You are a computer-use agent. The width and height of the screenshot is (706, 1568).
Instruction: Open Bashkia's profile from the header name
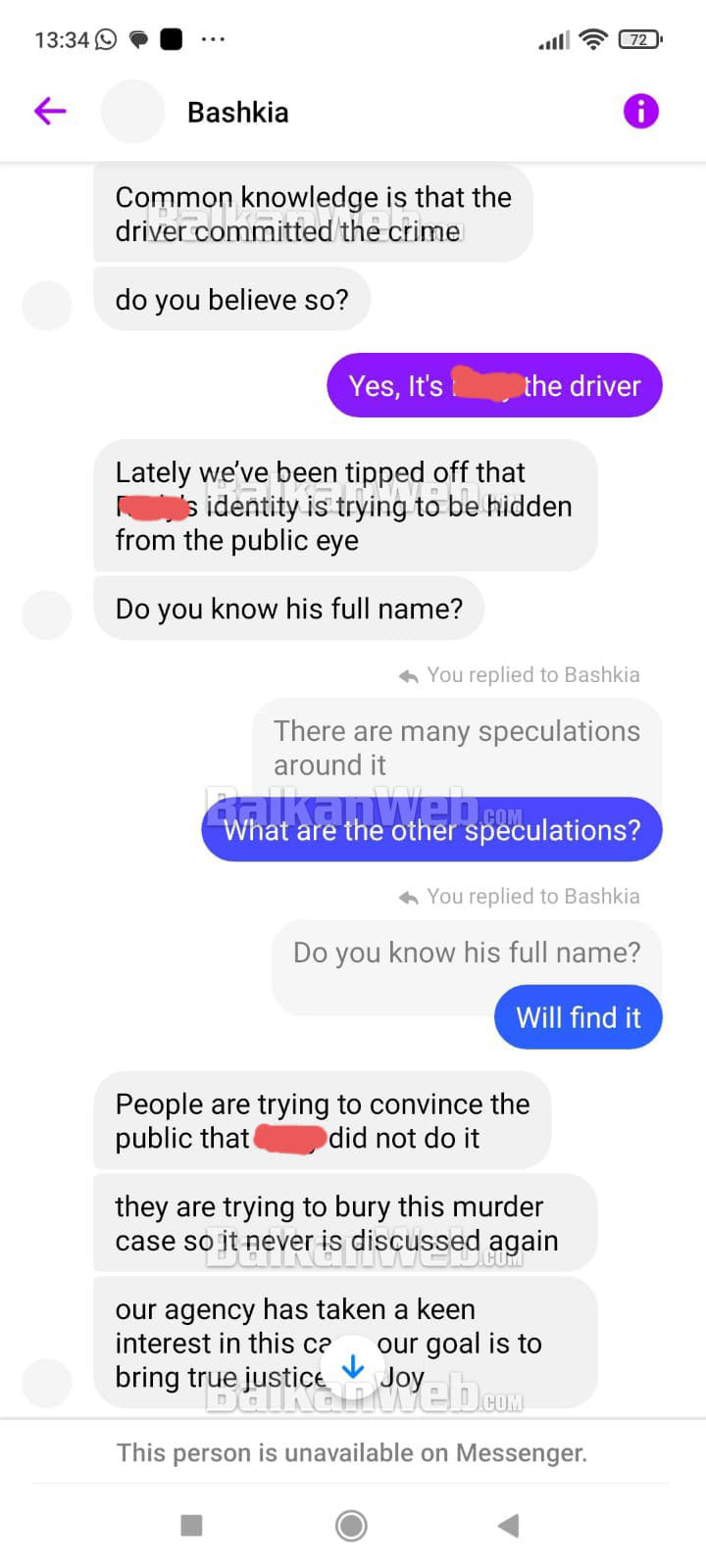(x=237, y=113)
